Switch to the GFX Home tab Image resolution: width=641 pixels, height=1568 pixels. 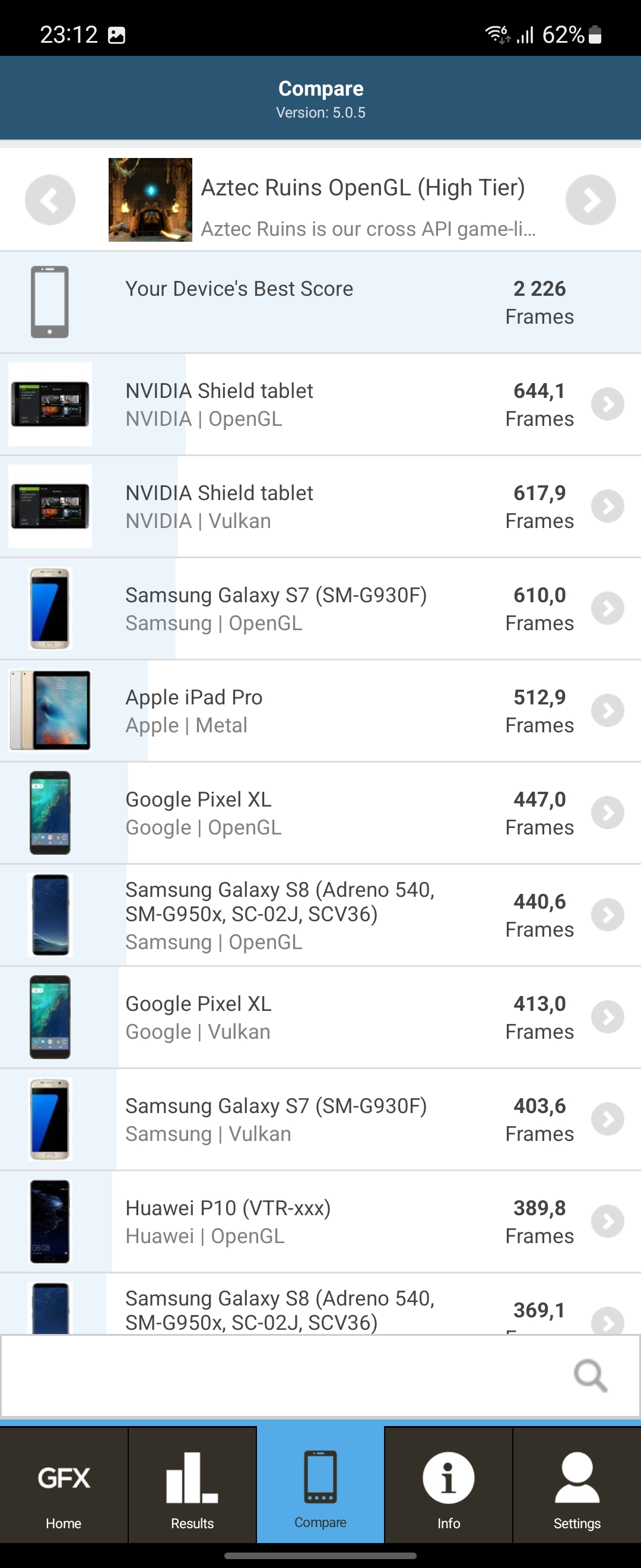click(64, 1485)
